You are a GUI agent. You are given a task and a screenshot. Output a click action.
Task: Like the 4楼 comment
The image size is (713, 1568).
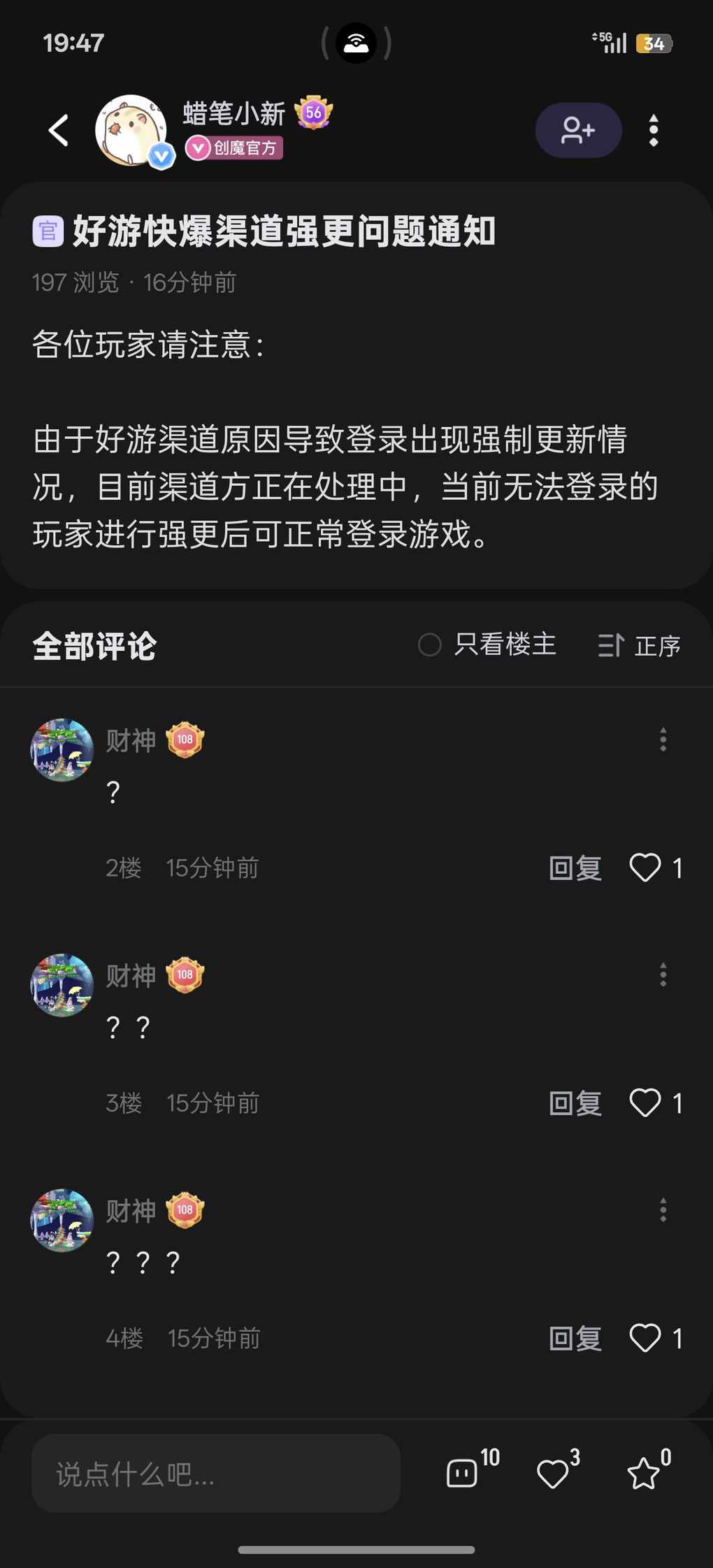[x=645, y=1337]
